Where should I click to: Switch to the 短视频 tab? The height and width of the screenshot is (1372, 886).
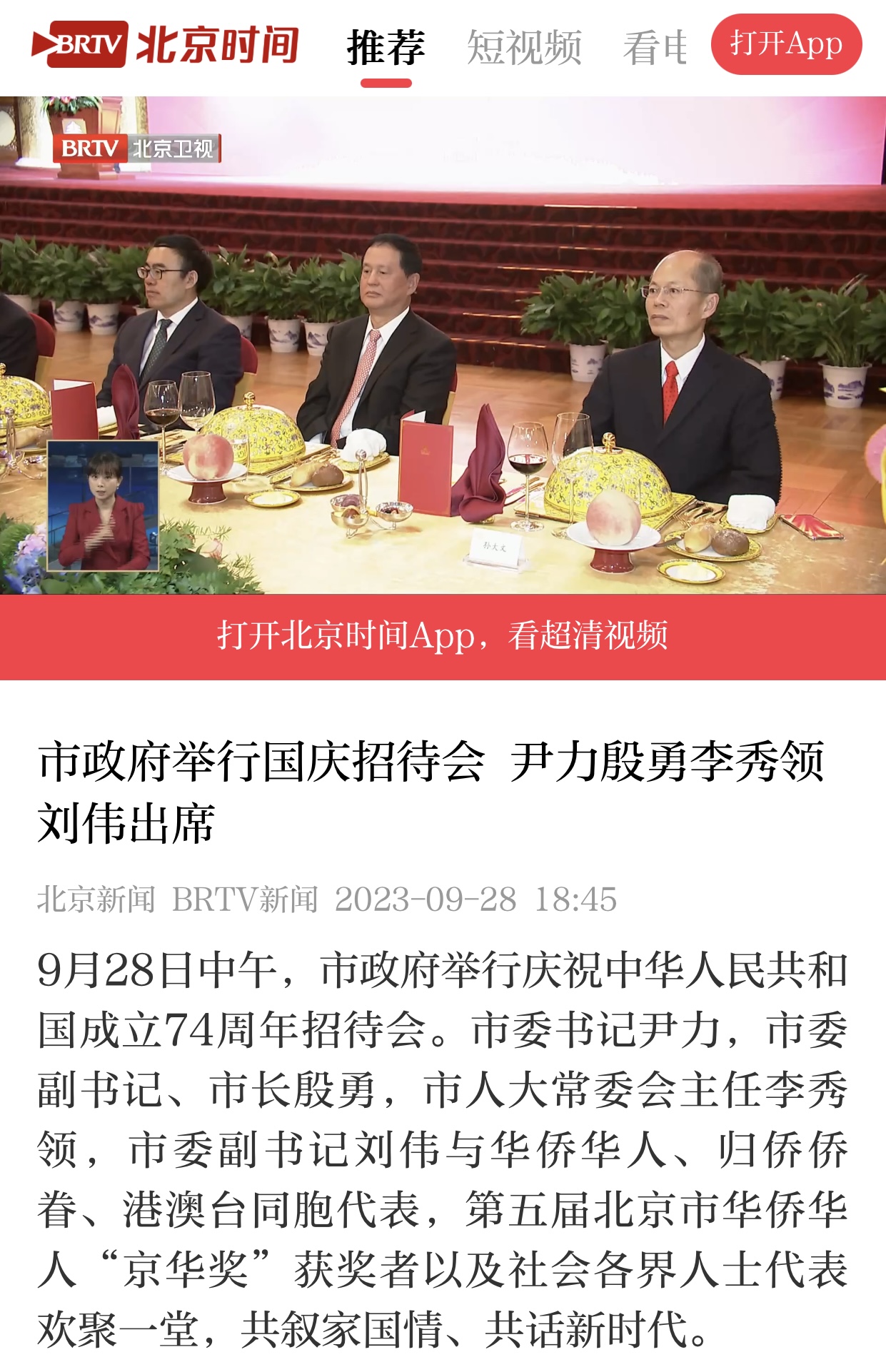[x=524, y=48]
